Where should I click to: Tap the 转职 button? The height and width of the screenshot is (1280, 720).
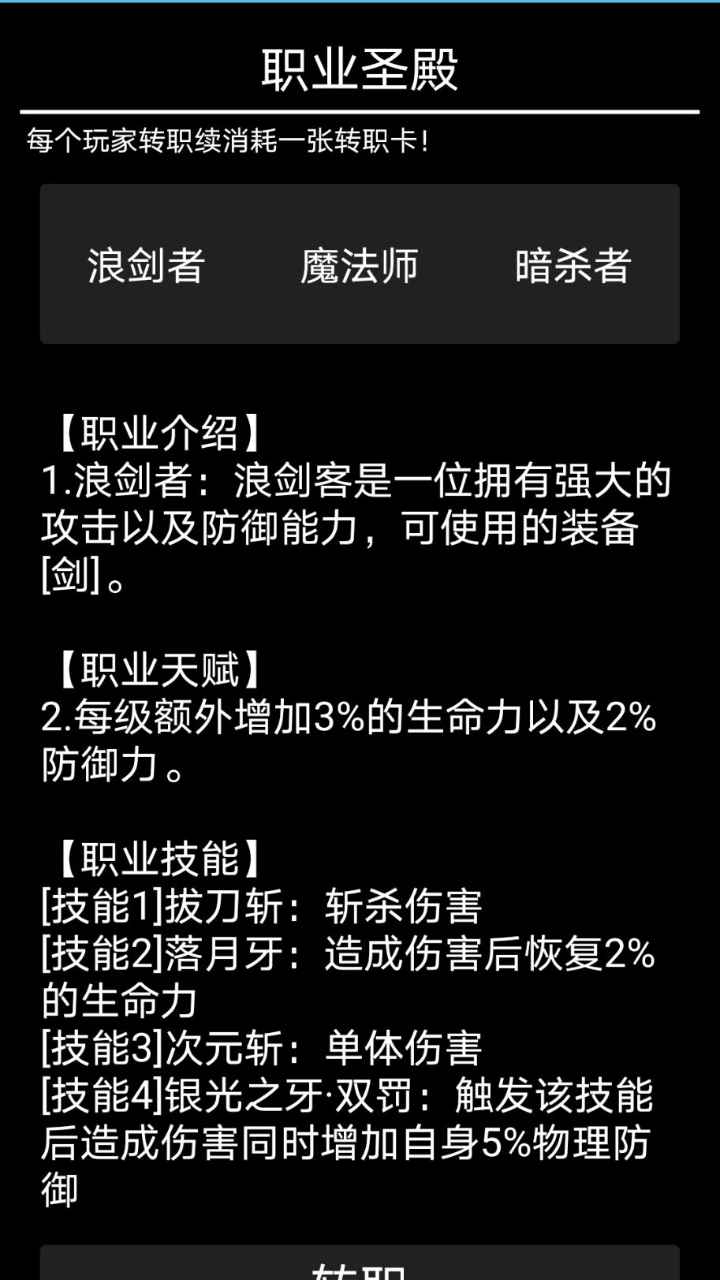pyautogui.click(x=360, y=1266)
